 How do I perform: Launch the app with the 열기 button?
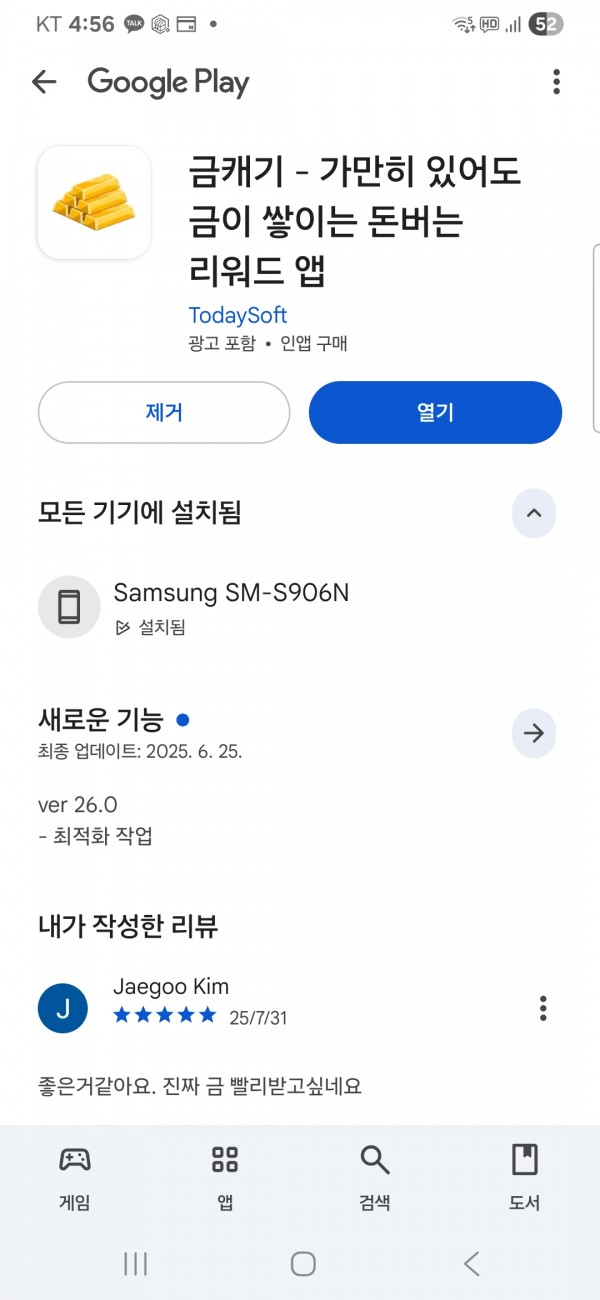435,412
